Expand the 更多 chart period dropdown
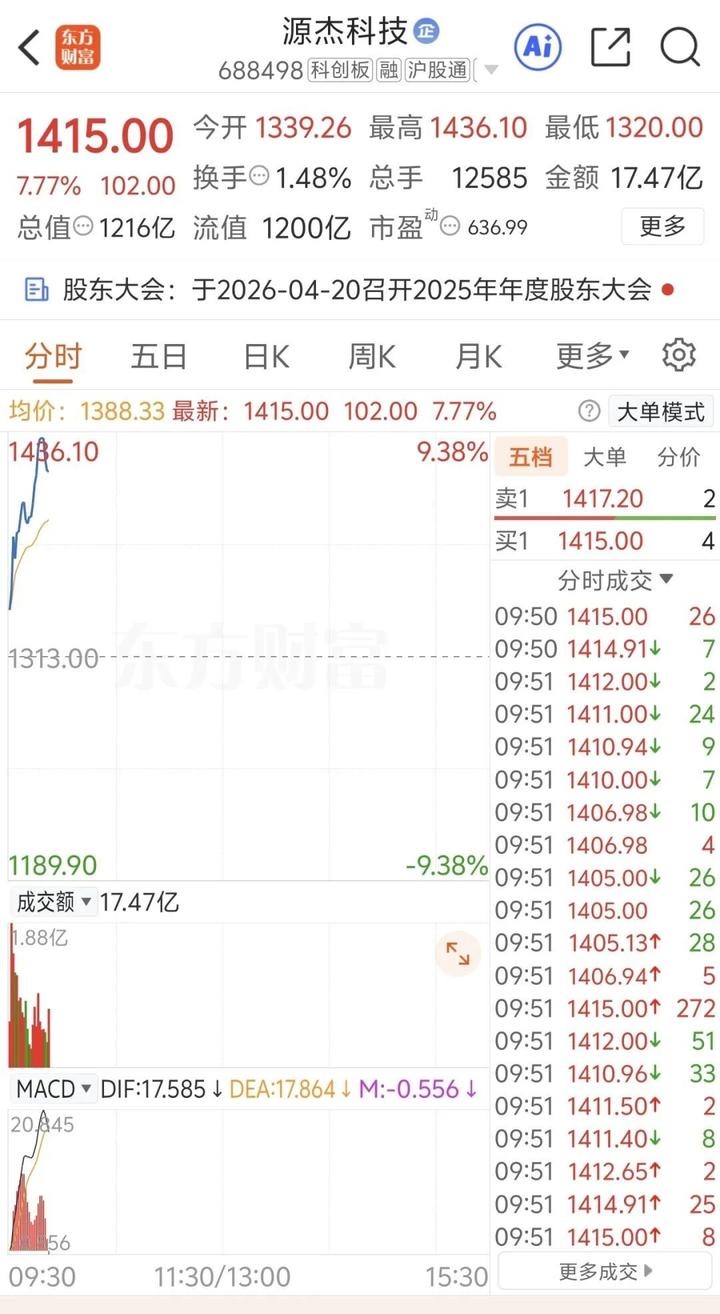This screenshot has height=1314, width=720. [592, 356]
